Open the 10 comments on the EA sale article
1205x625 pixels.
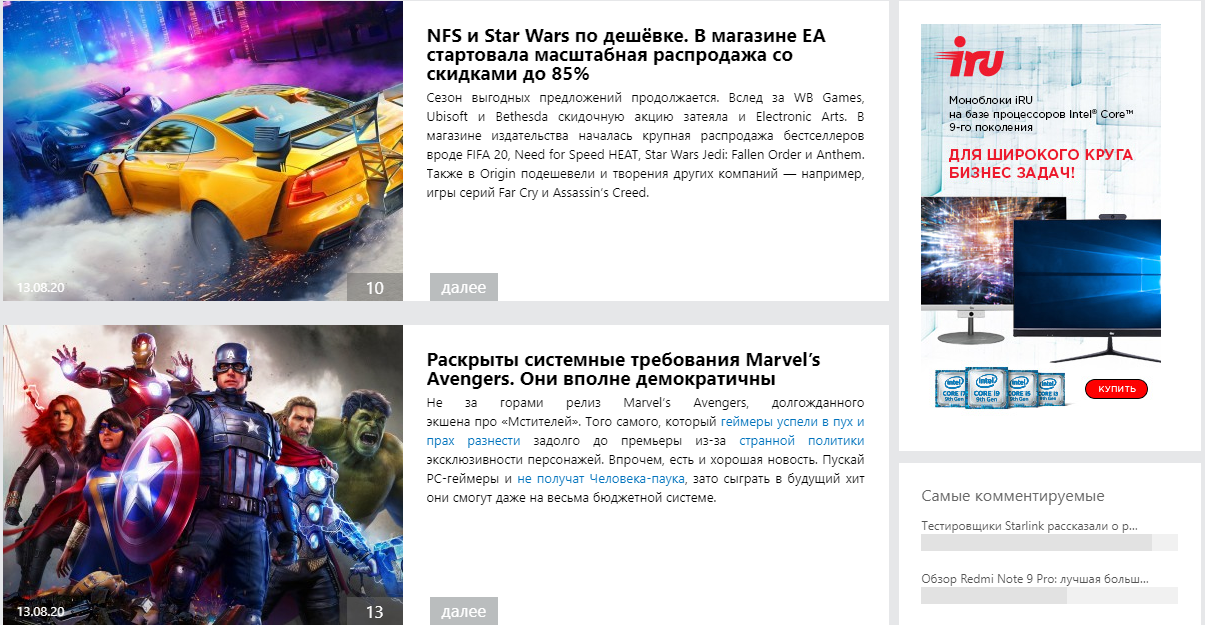[x=375, y=288]
